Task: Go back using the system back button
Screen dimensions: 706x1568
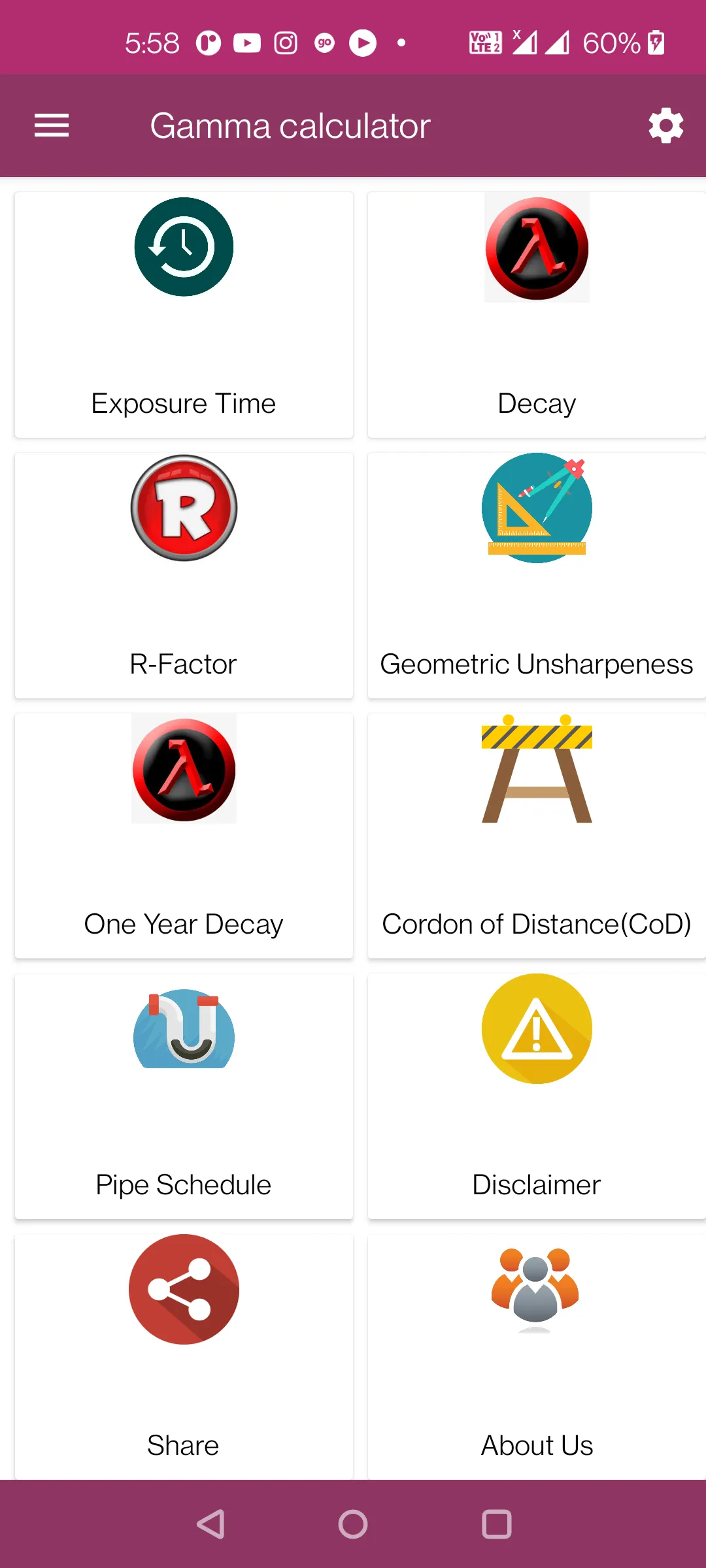Action: pyautogui.click(x=210, y=1524)
